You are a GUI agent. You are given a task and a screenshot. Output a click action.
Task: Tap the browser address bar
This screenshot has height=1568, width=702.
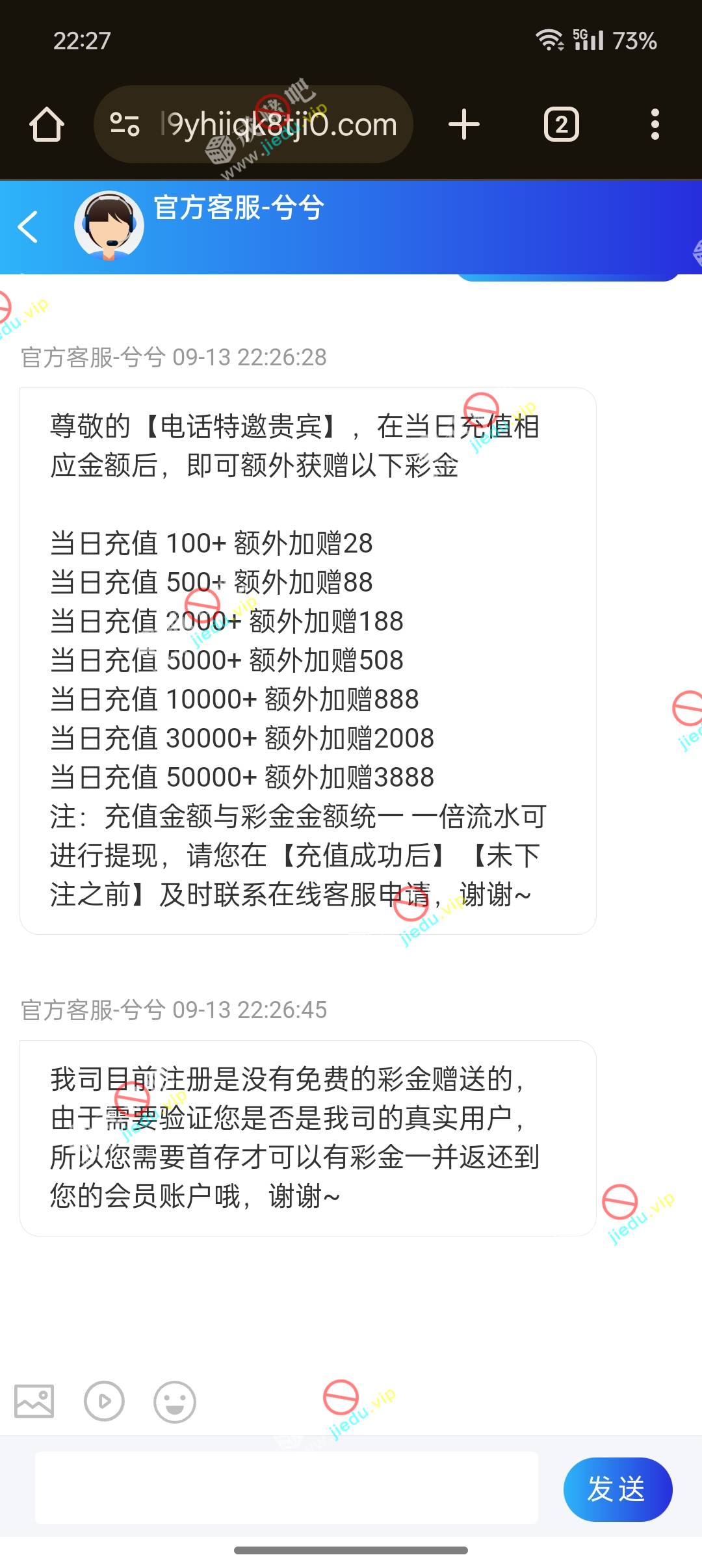(x=279, y=124)
